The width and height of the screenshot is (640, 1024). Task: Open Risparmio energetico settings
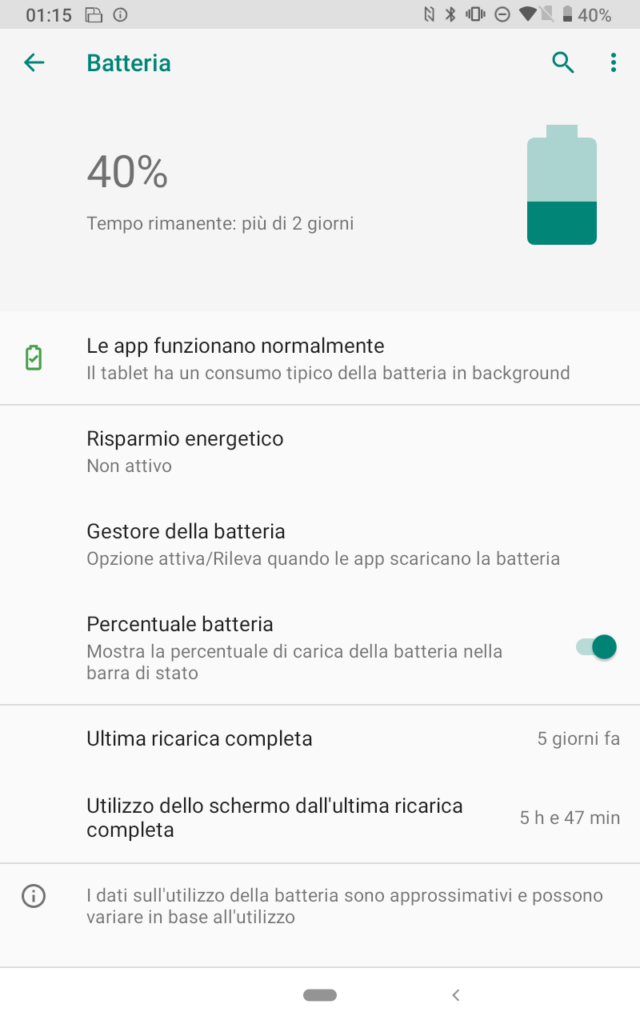[320, 451]
